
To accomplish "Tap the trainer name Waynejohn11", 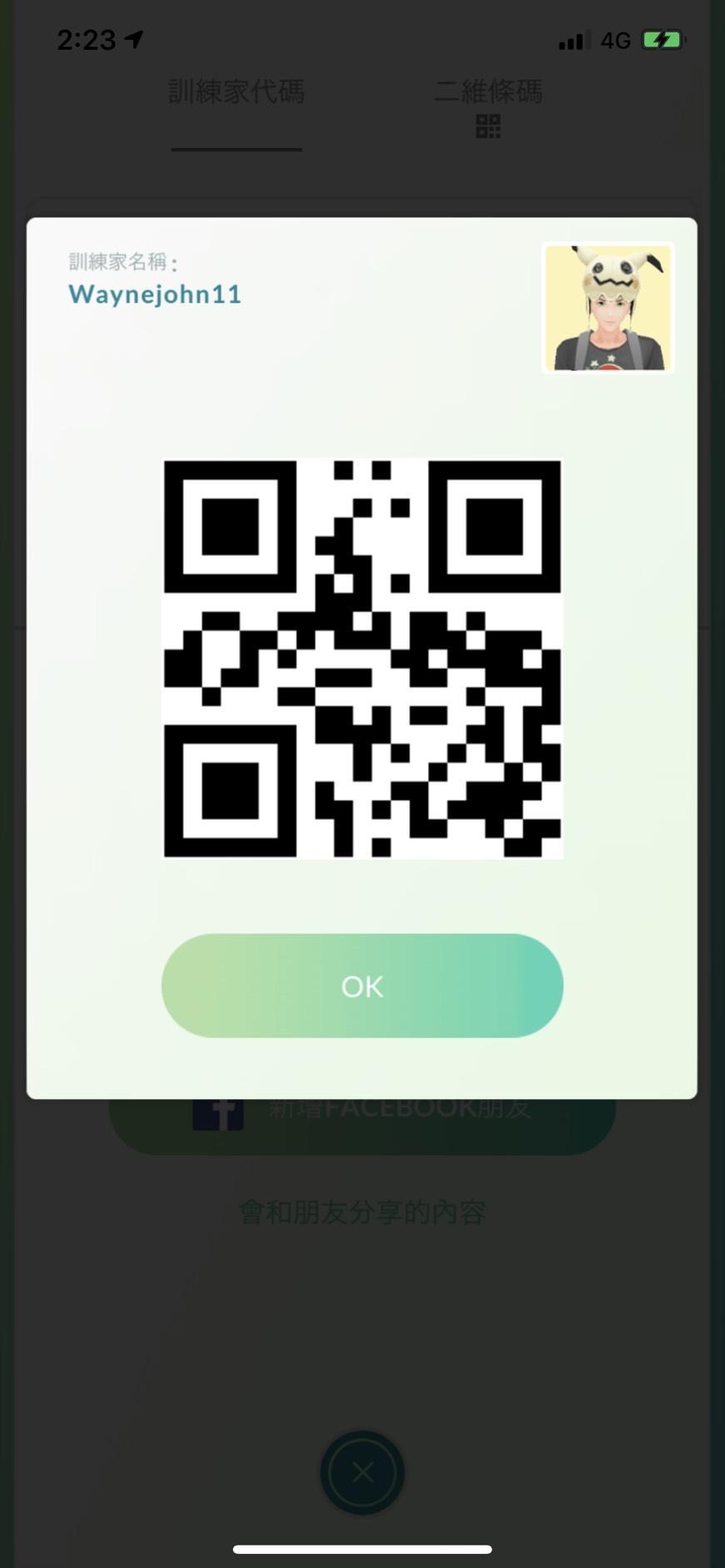I will click(x=155, y=295).
